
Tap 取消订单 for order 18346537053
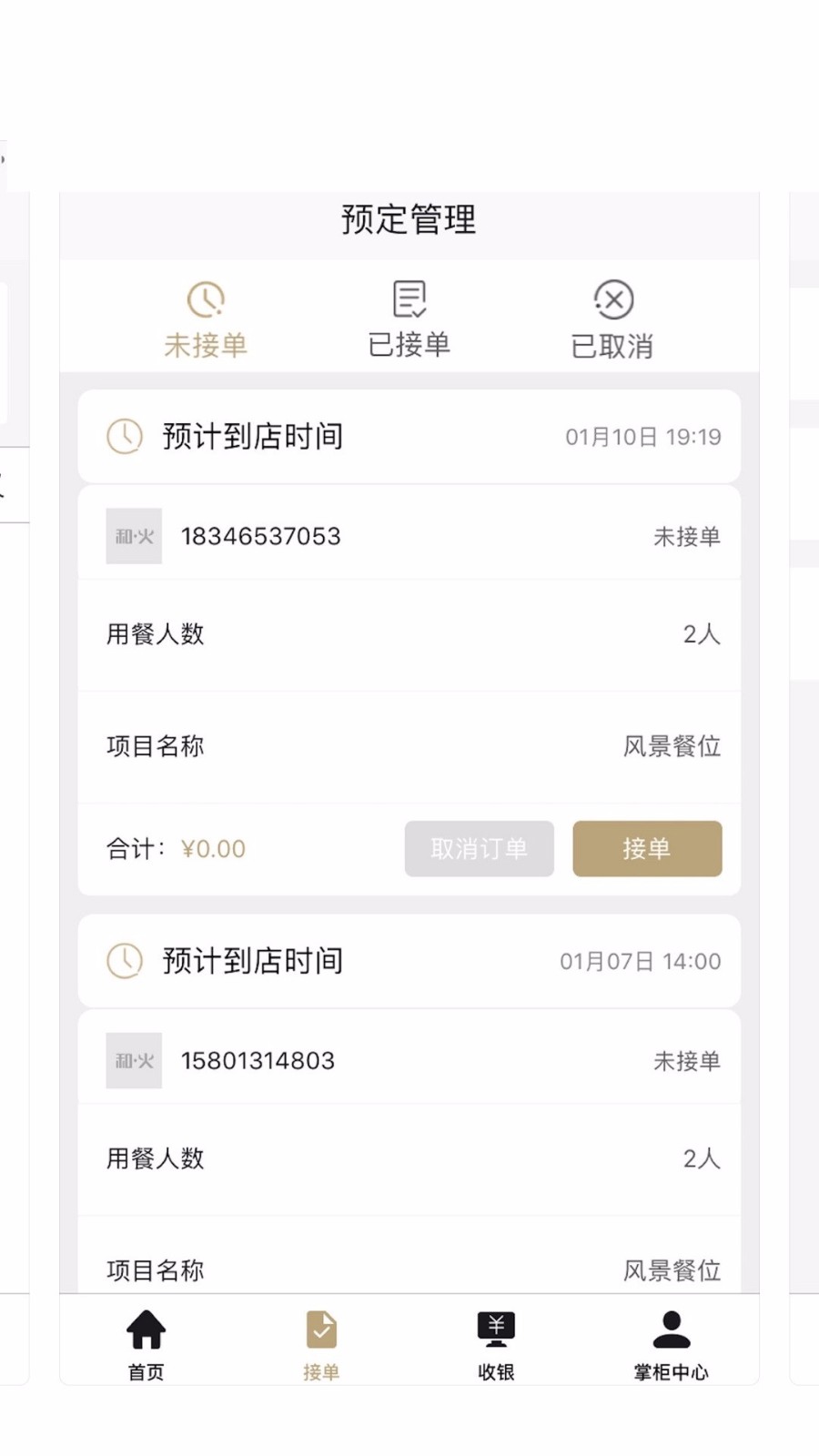[x=480, y=849]
